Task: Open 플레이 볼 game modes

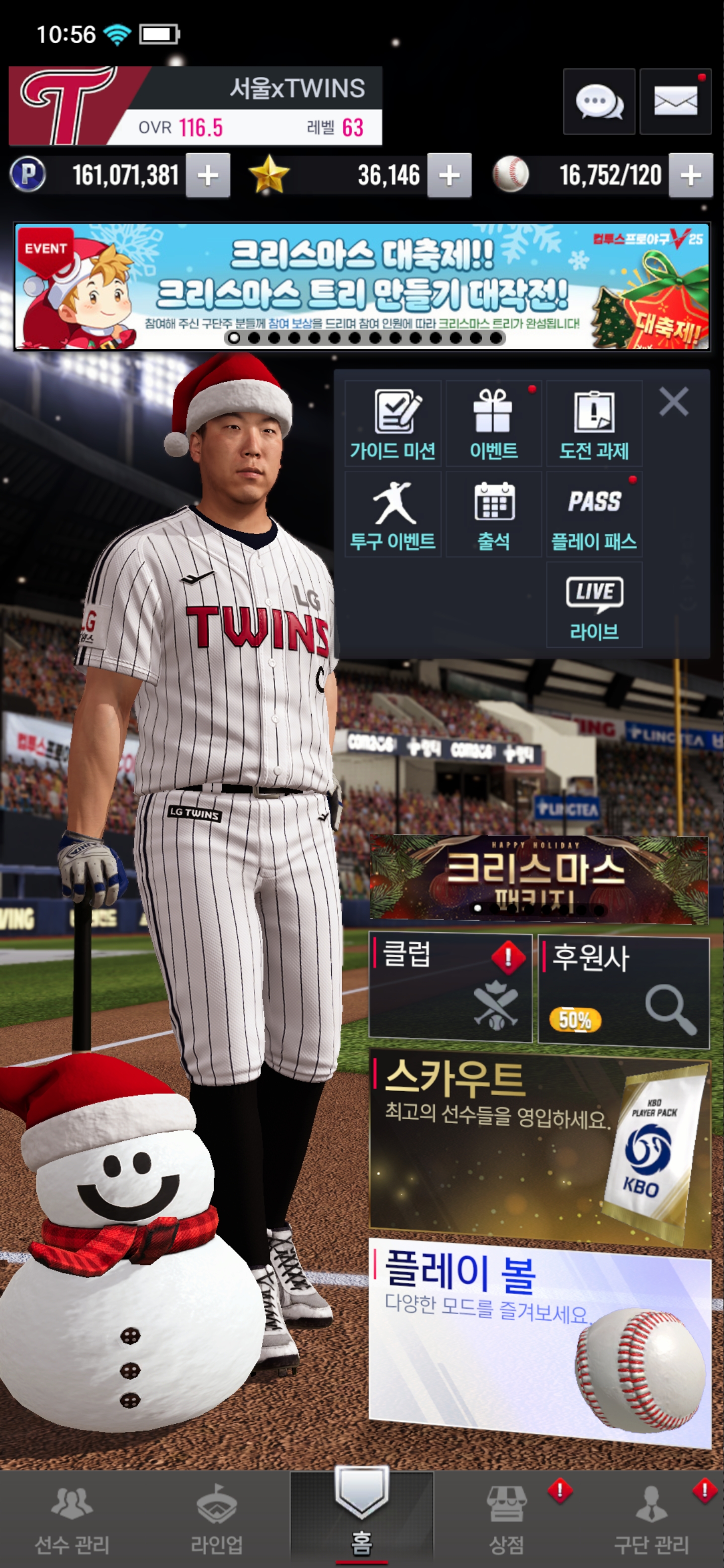Action: click(x=539, y=1339)
